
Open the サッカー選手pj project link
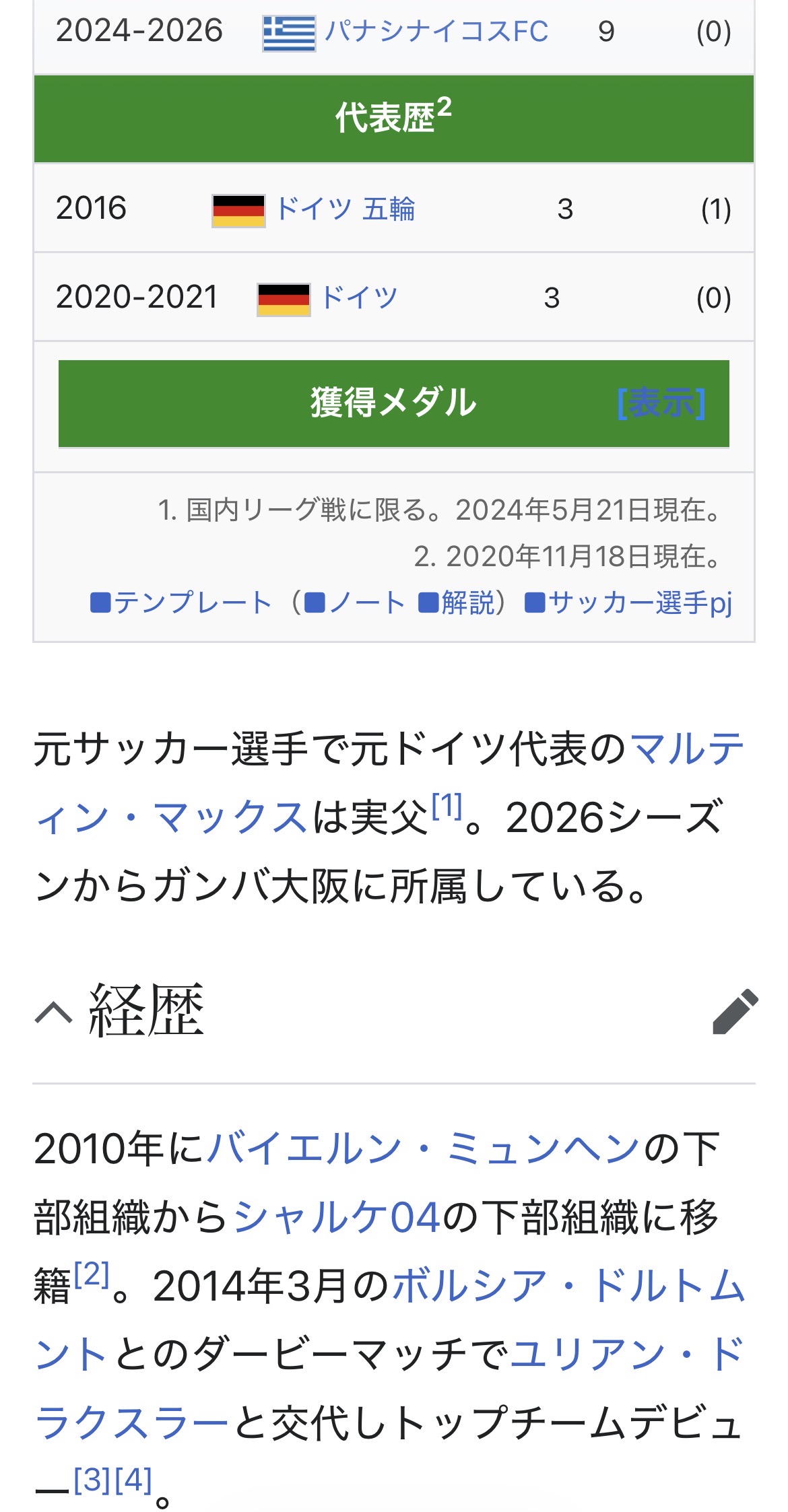(640, 603)
